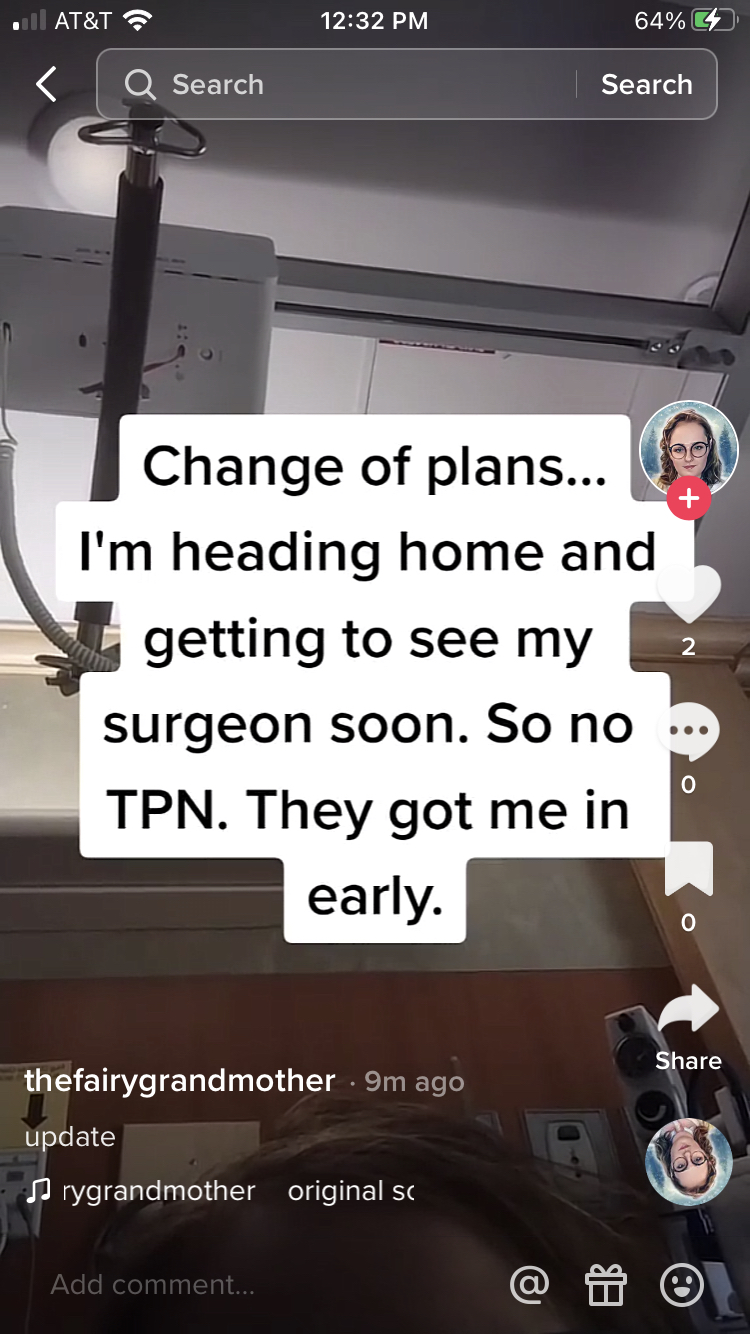The image size is (750, 1334).
Task: Mention someone using the @ icon
Action: click(x=529, y=1284)
